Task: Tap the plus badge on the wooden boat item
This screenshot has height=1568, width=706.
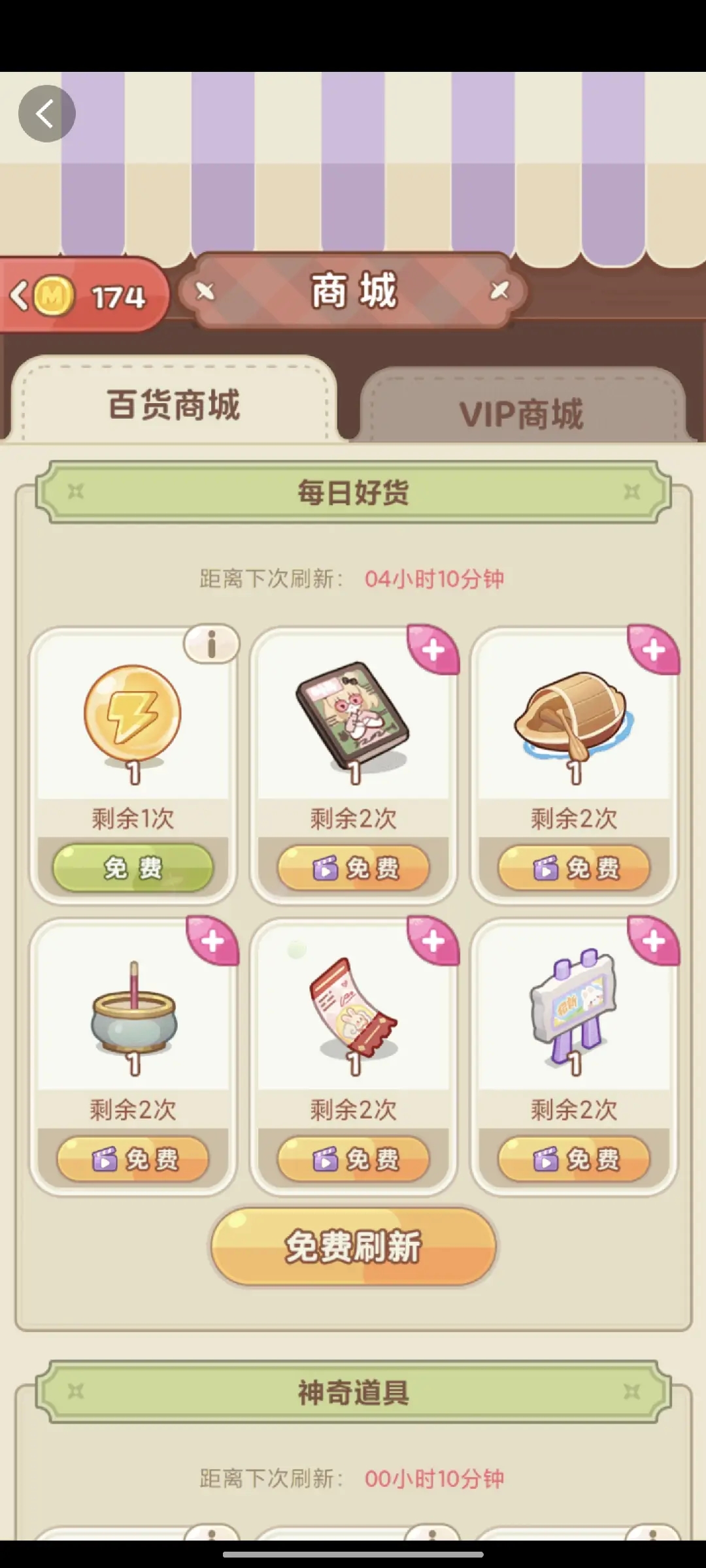Action: pyautogui.click(x=653, y=649)
